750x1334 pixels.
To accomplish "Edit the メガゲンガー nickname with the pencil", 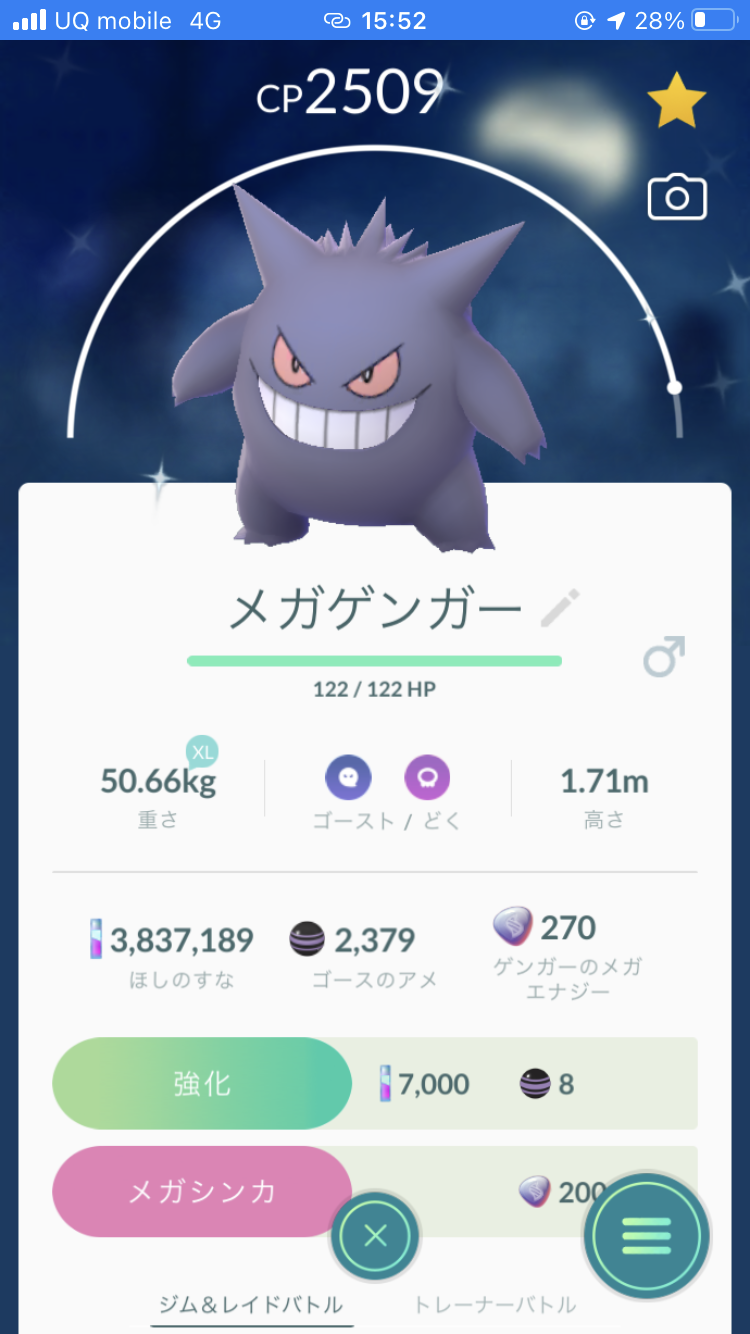I will (x=560, y=609).
